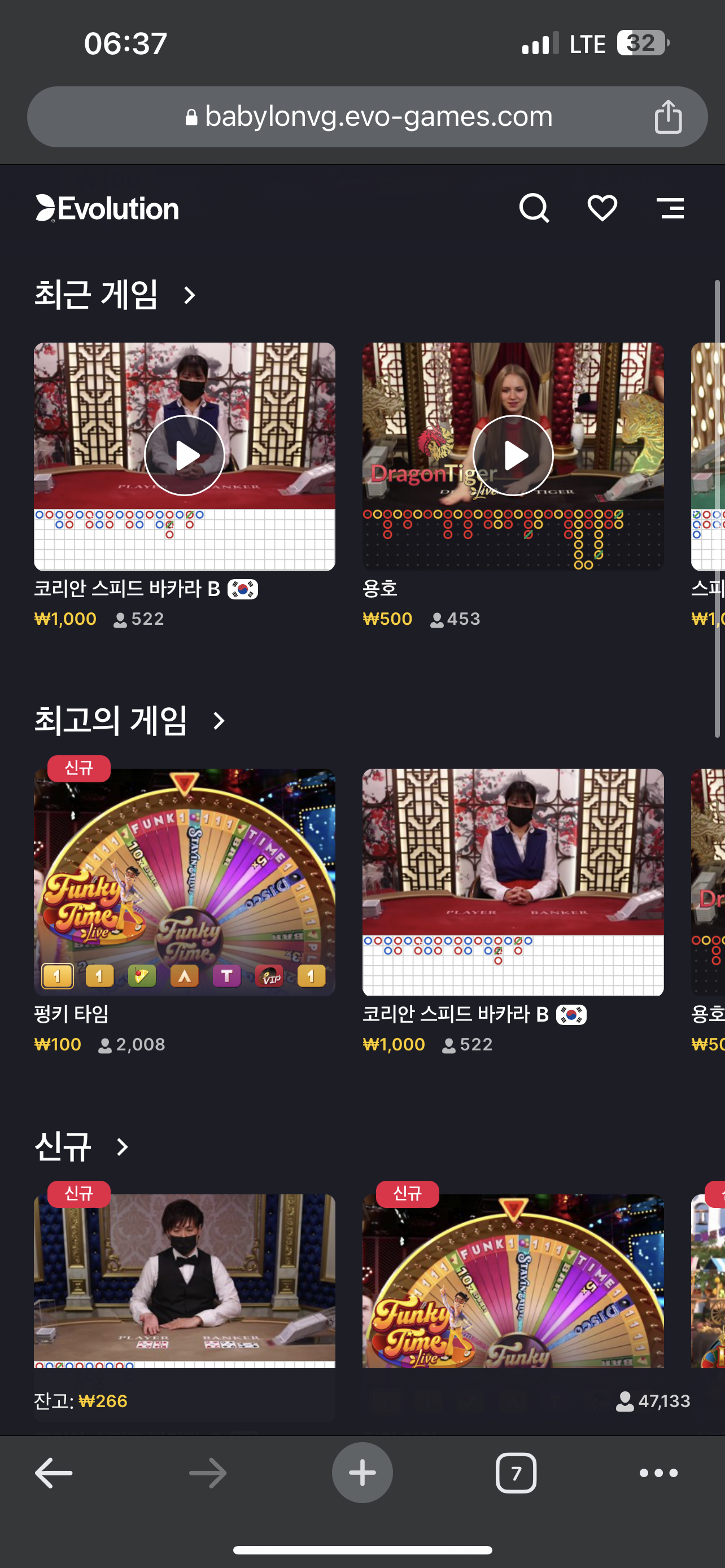This screenshot has width=725, height=1568.
Task: Tap the browser share button
Action: point(668,116)
